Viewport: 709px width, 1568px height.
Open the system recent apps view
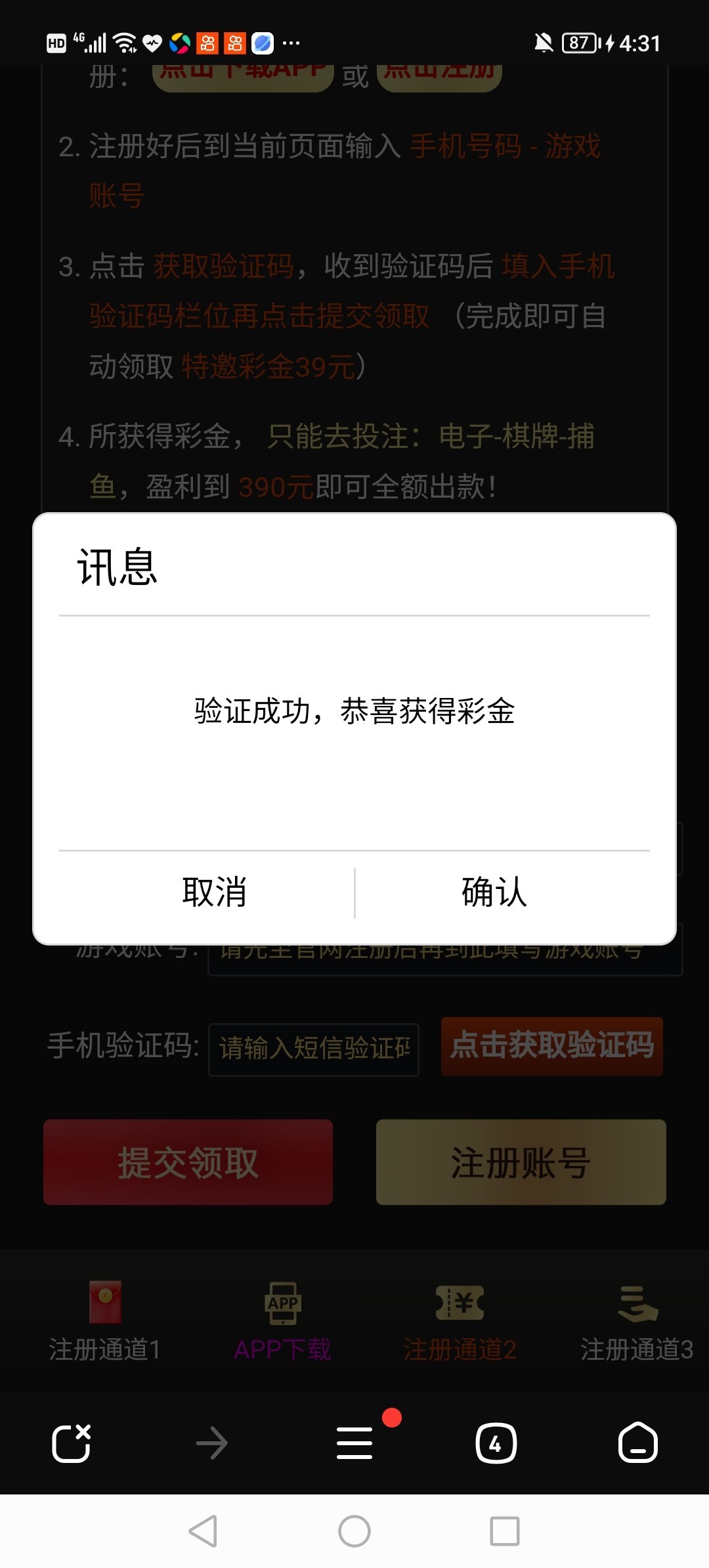[x=505, y=1531]
